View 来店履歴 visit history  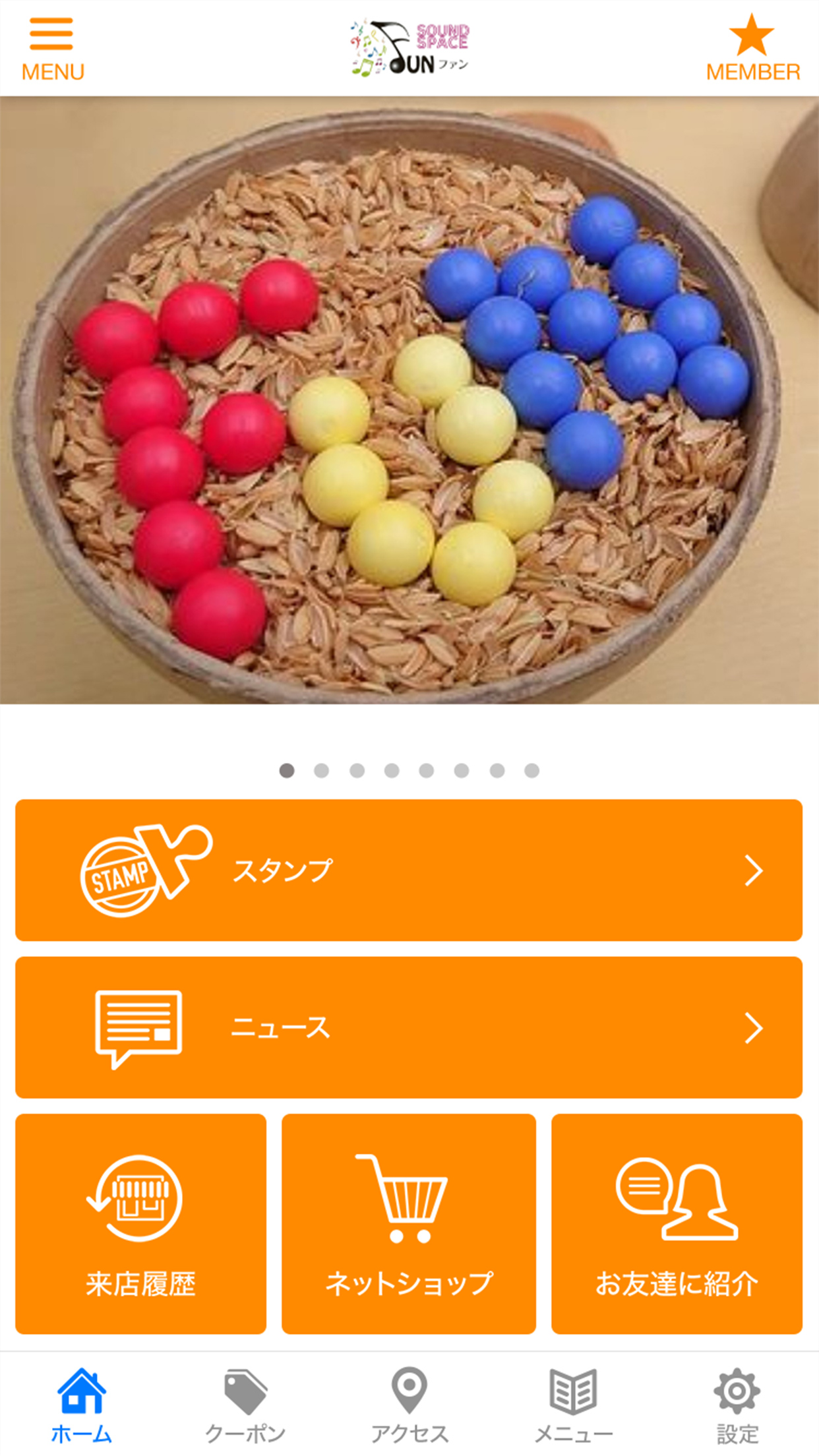pyautogui.click(x=140, y=1223)
